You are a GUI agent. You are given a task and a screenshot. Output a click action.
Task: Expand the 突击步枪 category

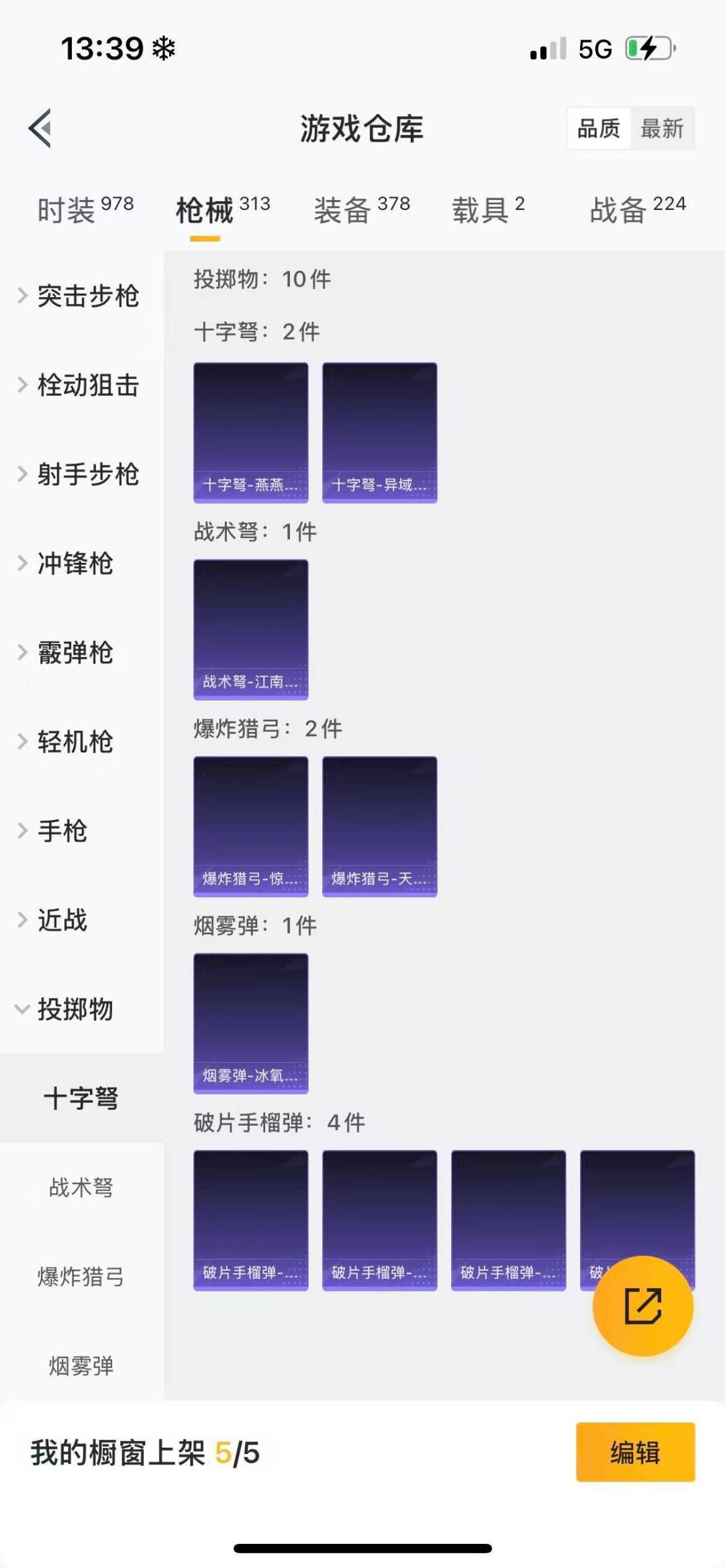point(81,296)
